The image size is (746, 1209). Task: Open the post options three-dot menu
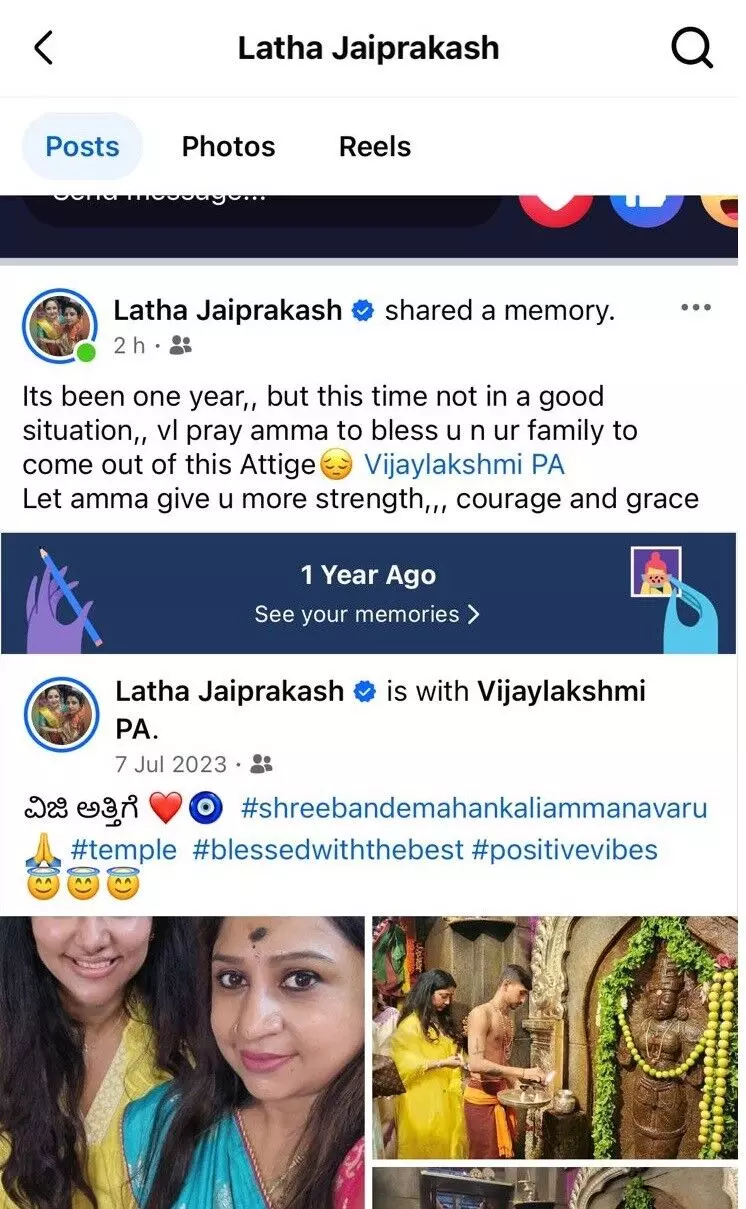pos(695,308)
